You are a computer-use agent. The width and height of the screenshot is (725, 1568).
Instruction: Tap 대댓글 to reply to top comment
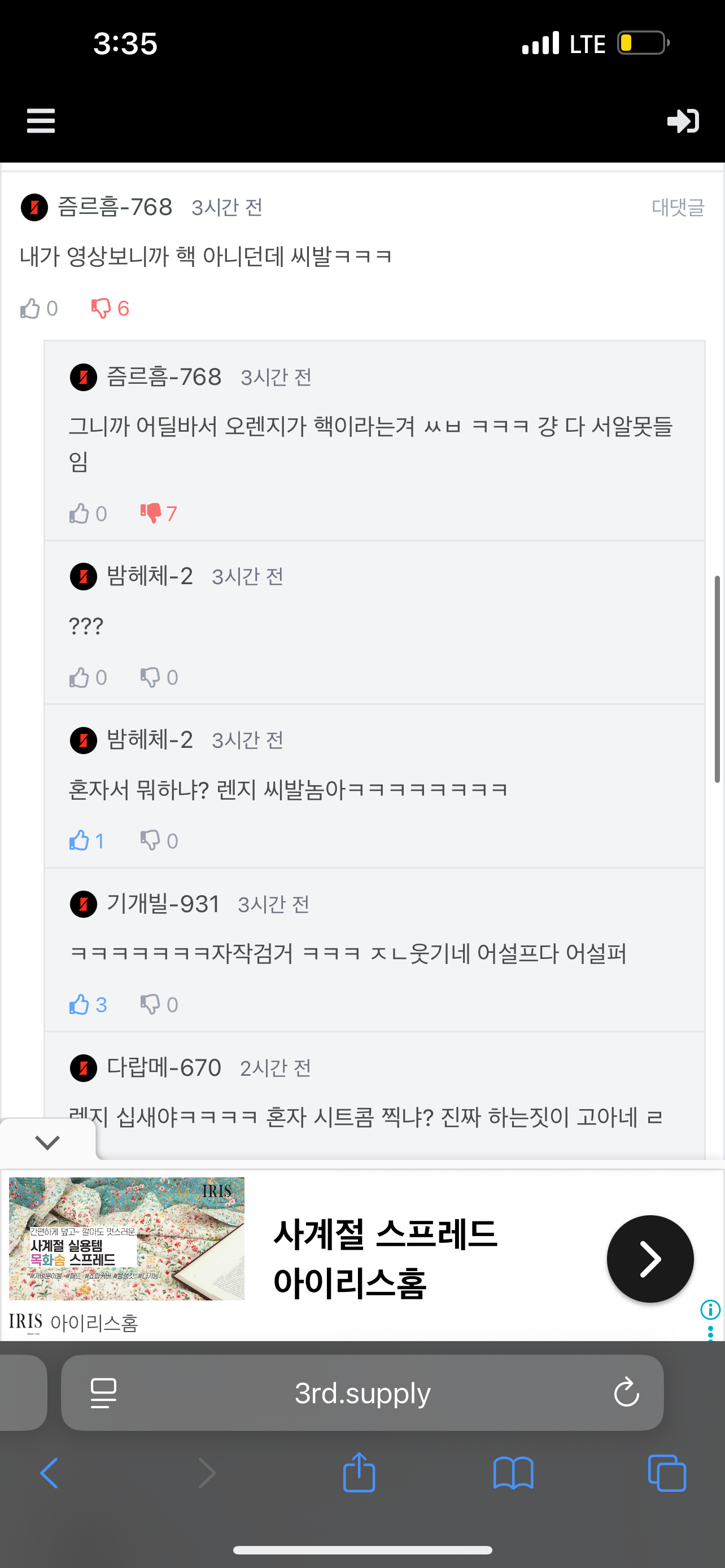(x=678, y=207)
